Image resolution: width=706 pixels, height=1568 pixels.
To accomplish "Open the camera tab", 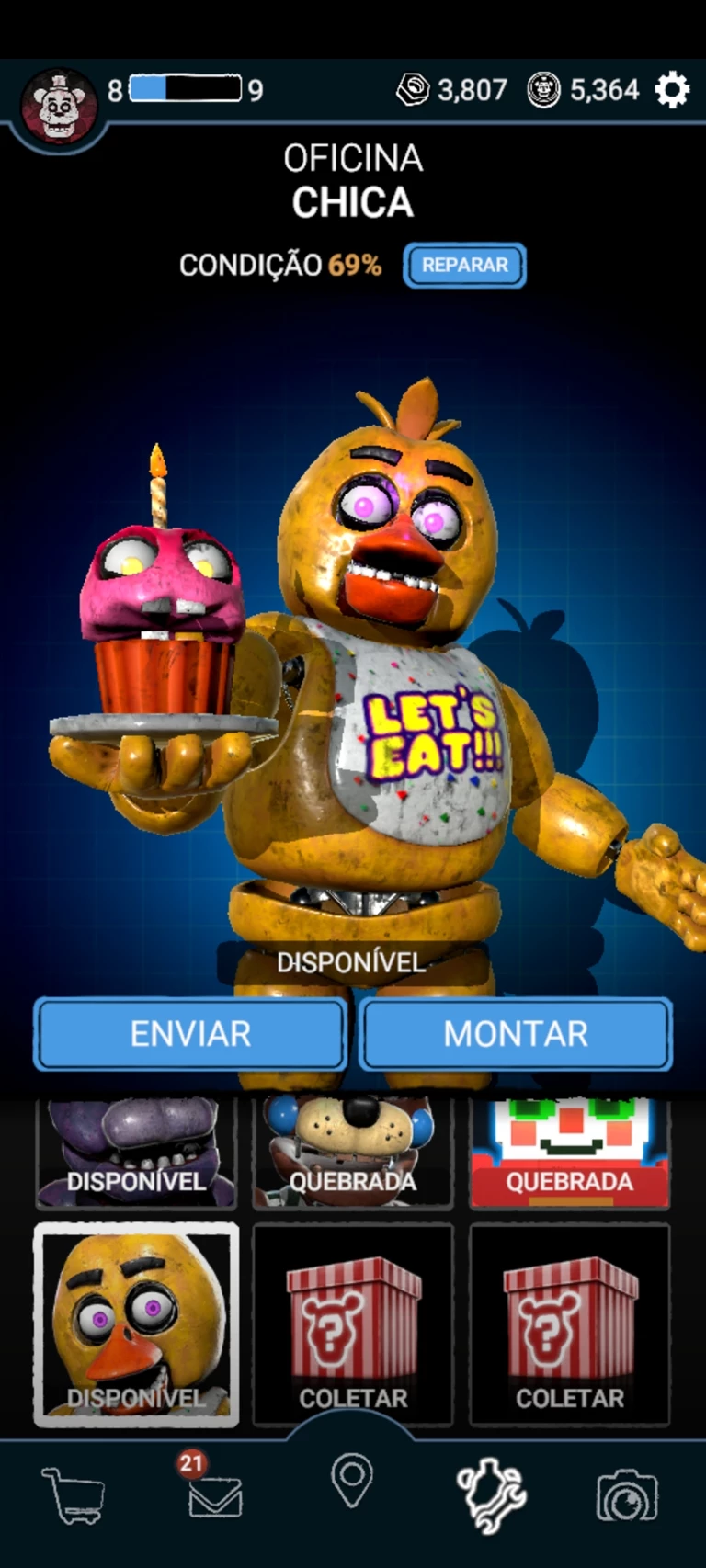I will click(x=627, y=1494).
